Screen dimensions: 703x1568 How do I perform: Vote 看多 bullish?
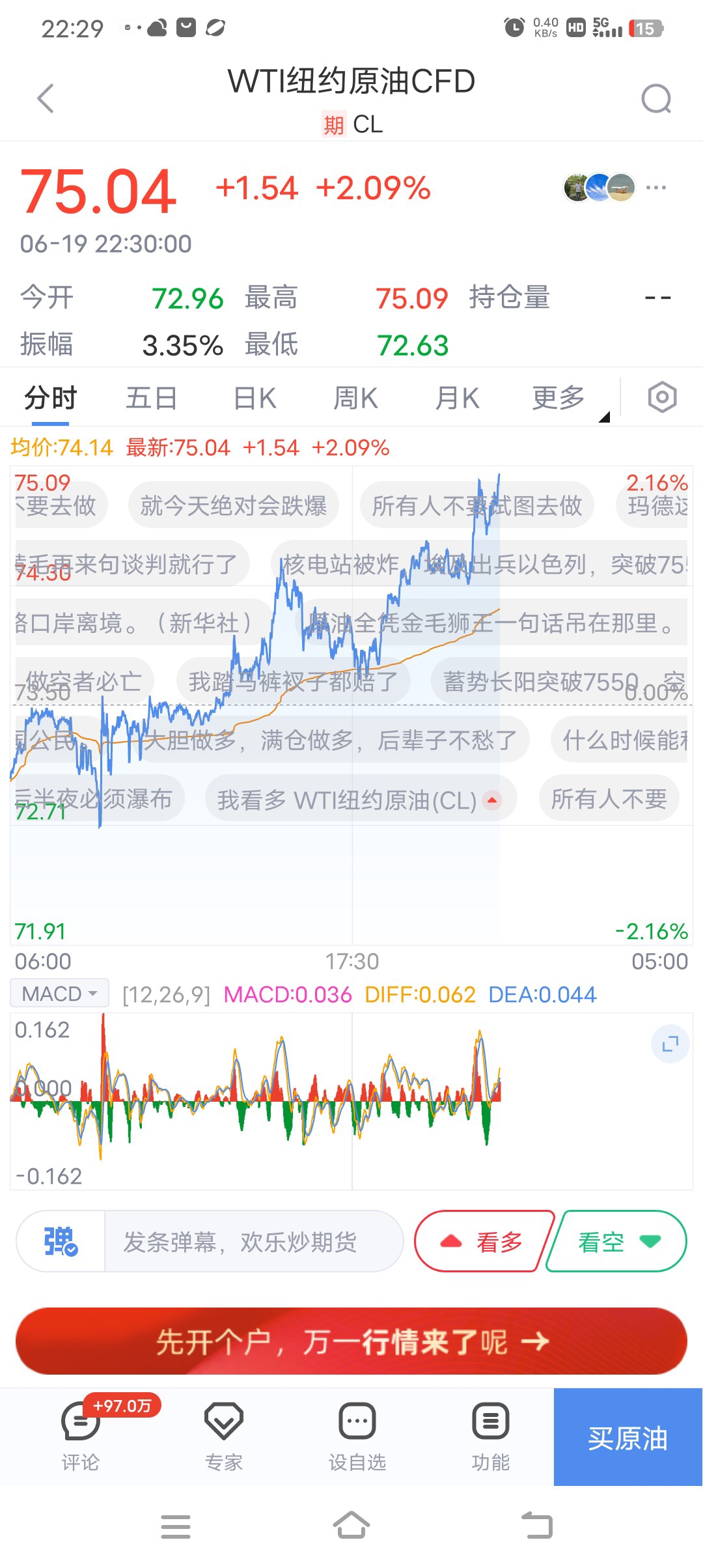(x=483, y=1241)
